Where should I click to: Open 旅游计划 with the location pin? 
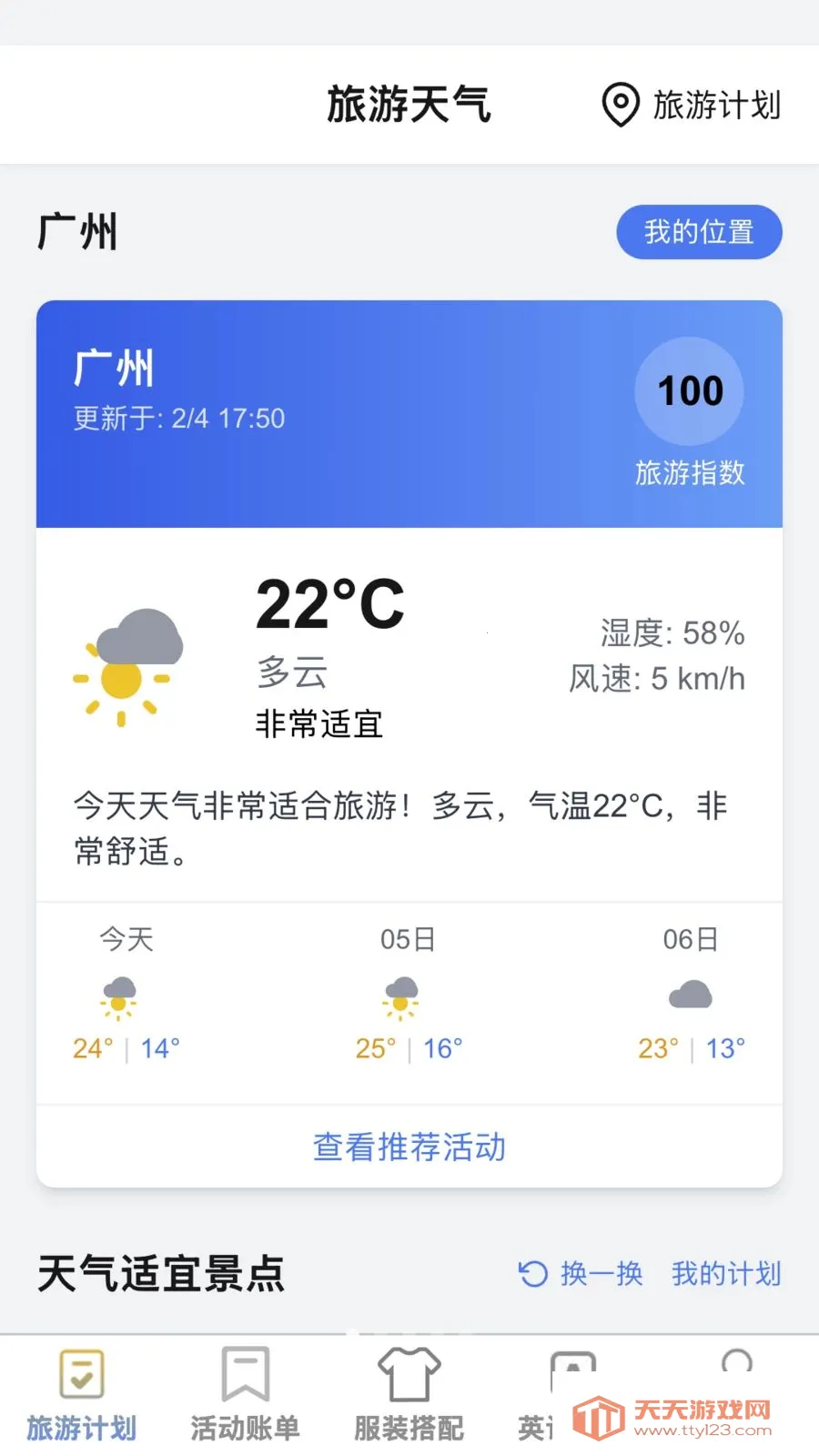691,105
